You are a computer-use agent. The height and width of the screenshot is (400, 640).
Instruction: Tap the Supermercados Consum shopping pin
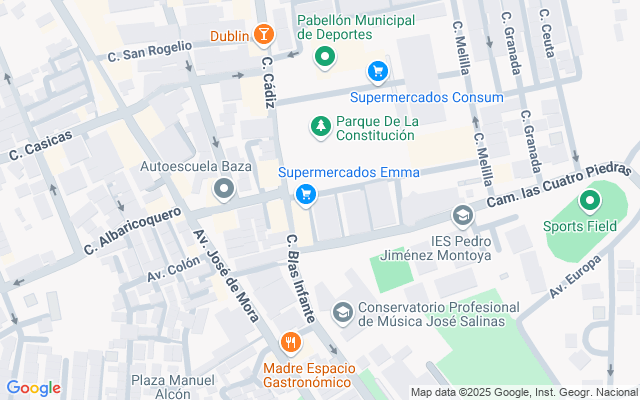[377, 71]
